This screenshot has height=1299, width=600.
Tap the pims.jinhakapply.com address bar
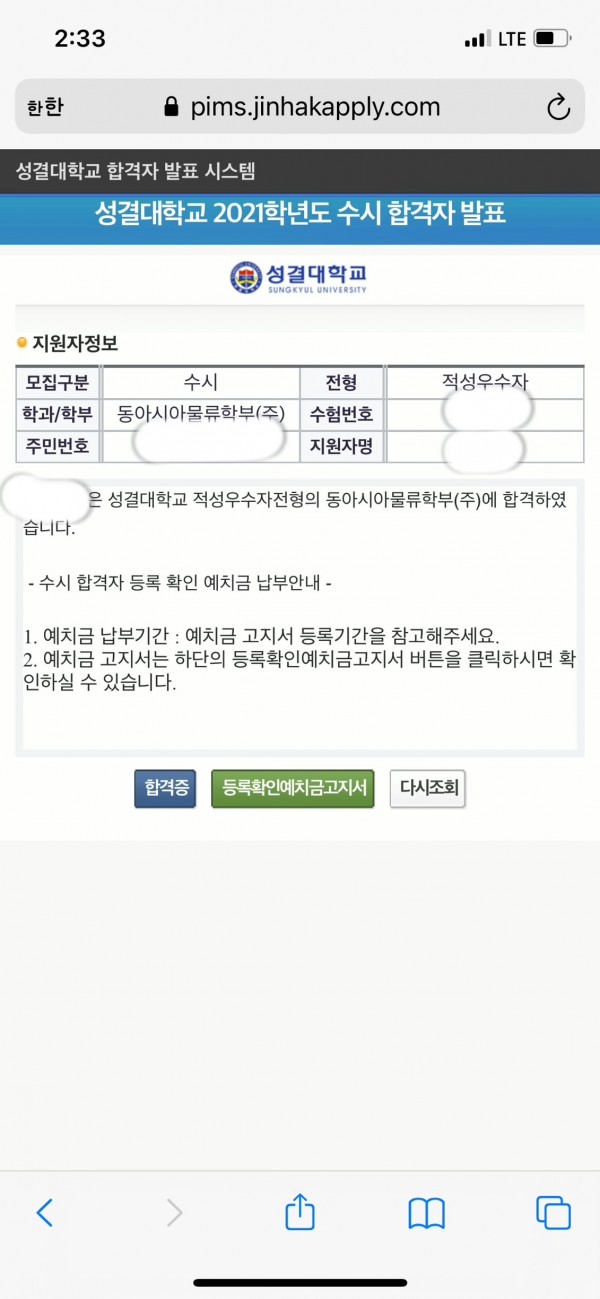coord(300,107)
